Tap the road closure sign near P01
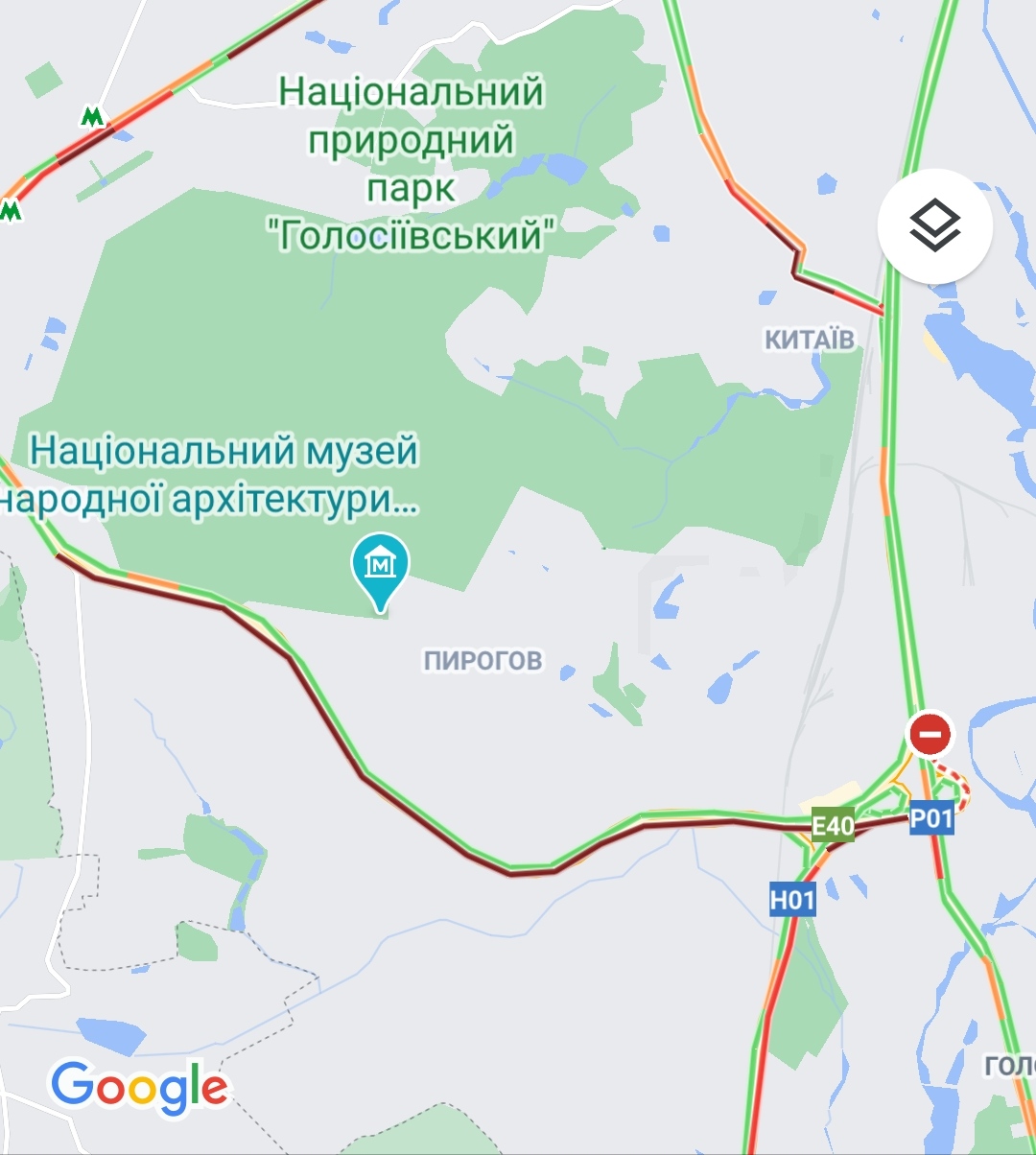This screenshot has height=1155, width=1036. point(930,736)
